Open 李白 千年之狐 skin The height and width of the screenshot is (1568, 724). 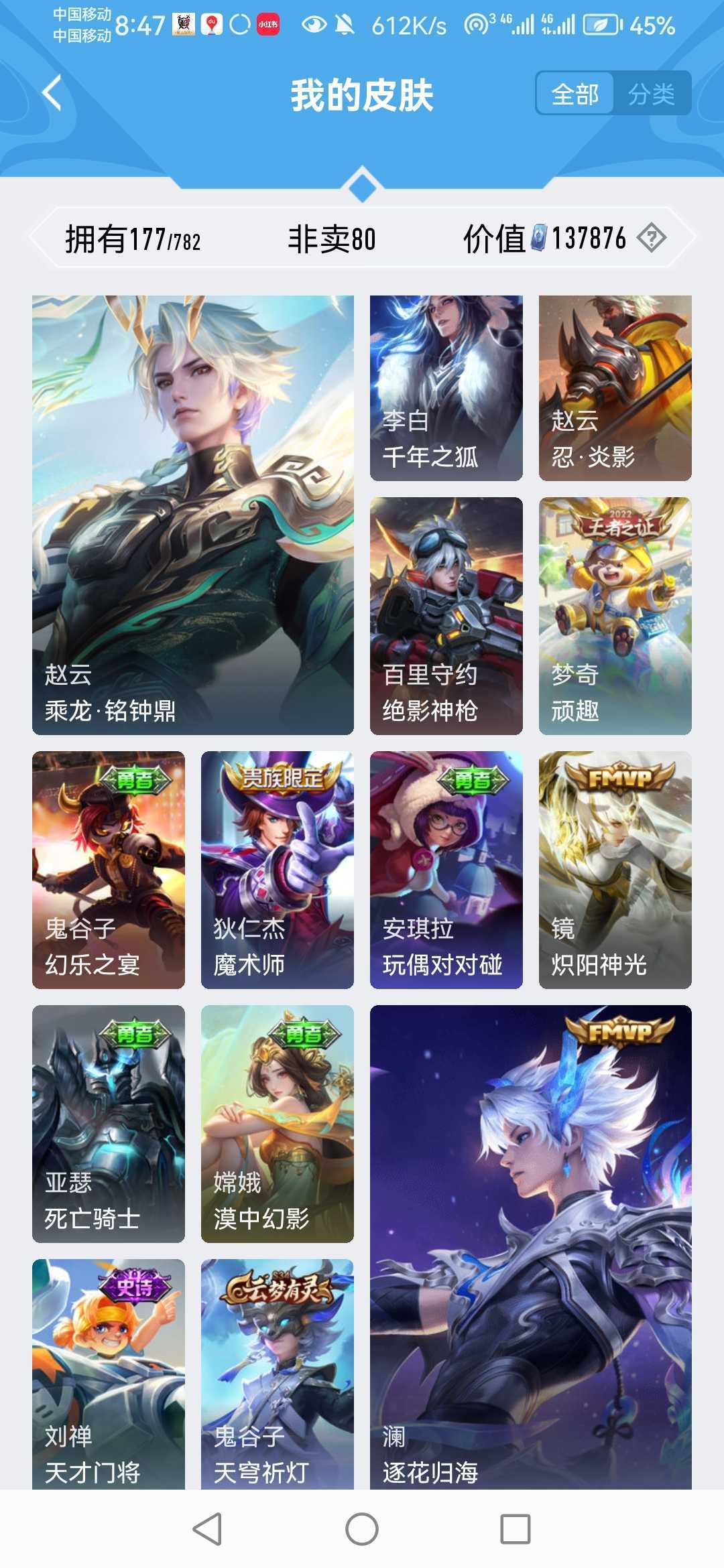pyautogui.click(x=446, y=388)
